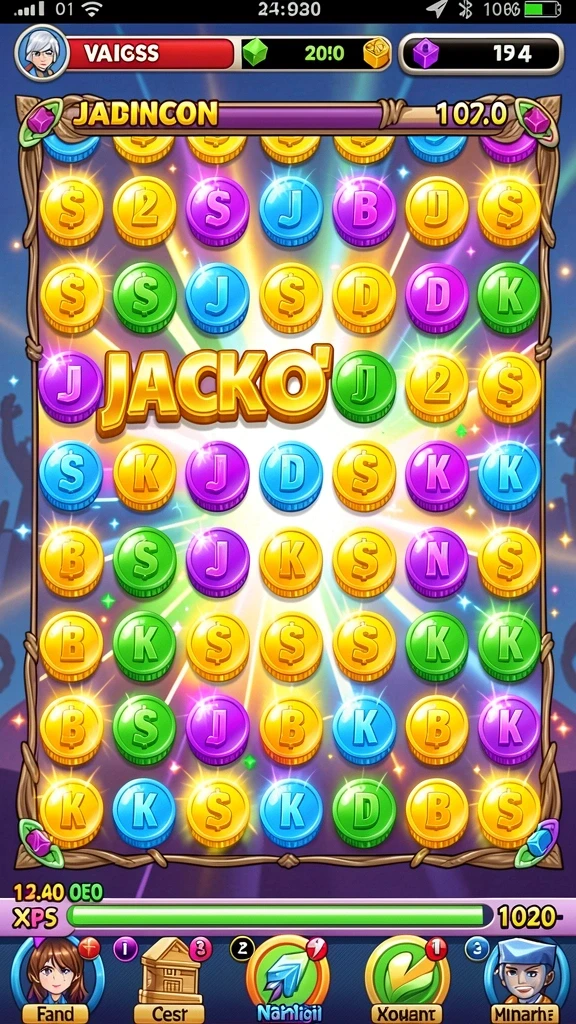Select the purple B coin
576x1024 pixels.
coord(364,212)
